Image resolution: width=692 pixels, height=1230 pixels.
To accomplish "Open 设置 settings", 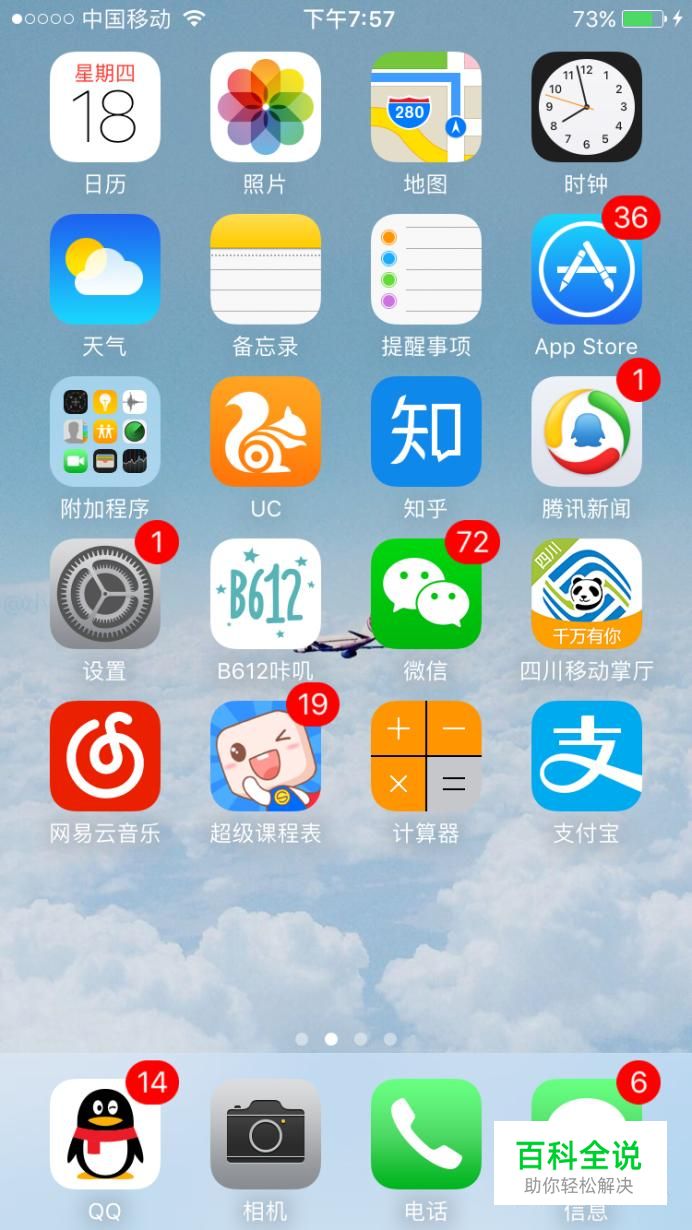I will [x=105, y=593].
